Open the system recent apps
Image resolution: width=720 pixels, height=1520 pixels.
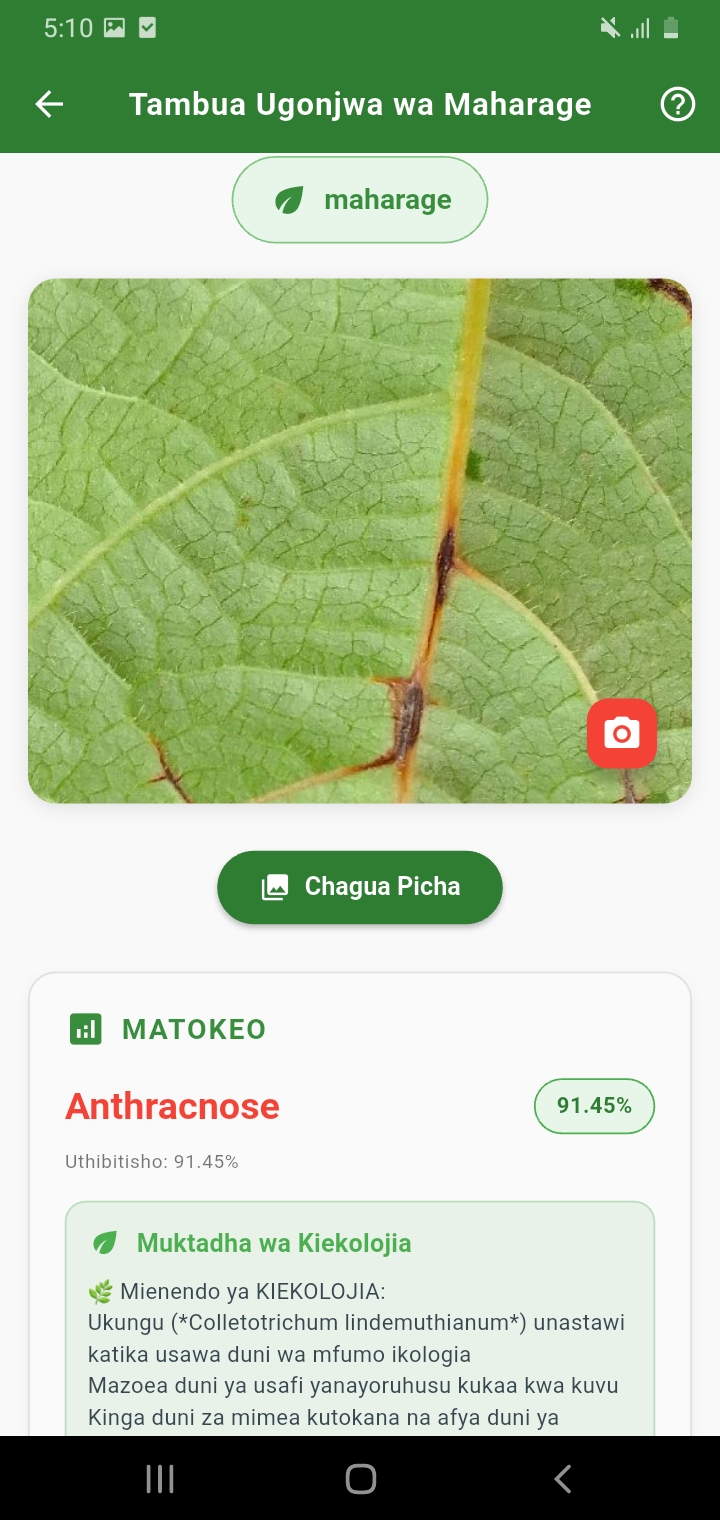pyautogui.click(x=160, y=1479)
